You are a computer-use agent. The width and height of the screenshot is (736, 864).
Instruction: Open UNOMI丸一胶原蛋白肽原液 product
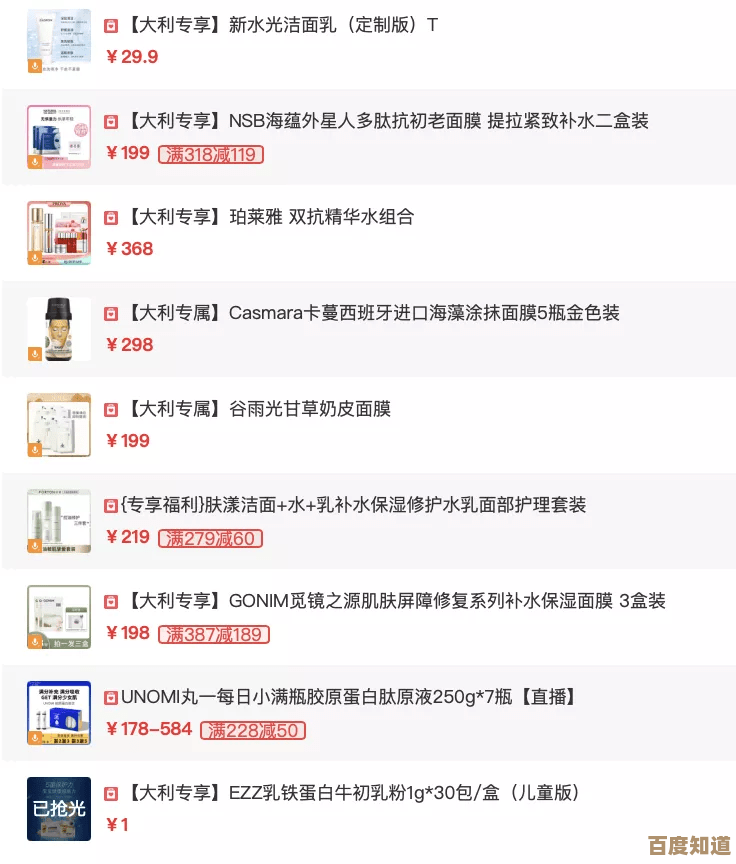click(x=349, y=697)
